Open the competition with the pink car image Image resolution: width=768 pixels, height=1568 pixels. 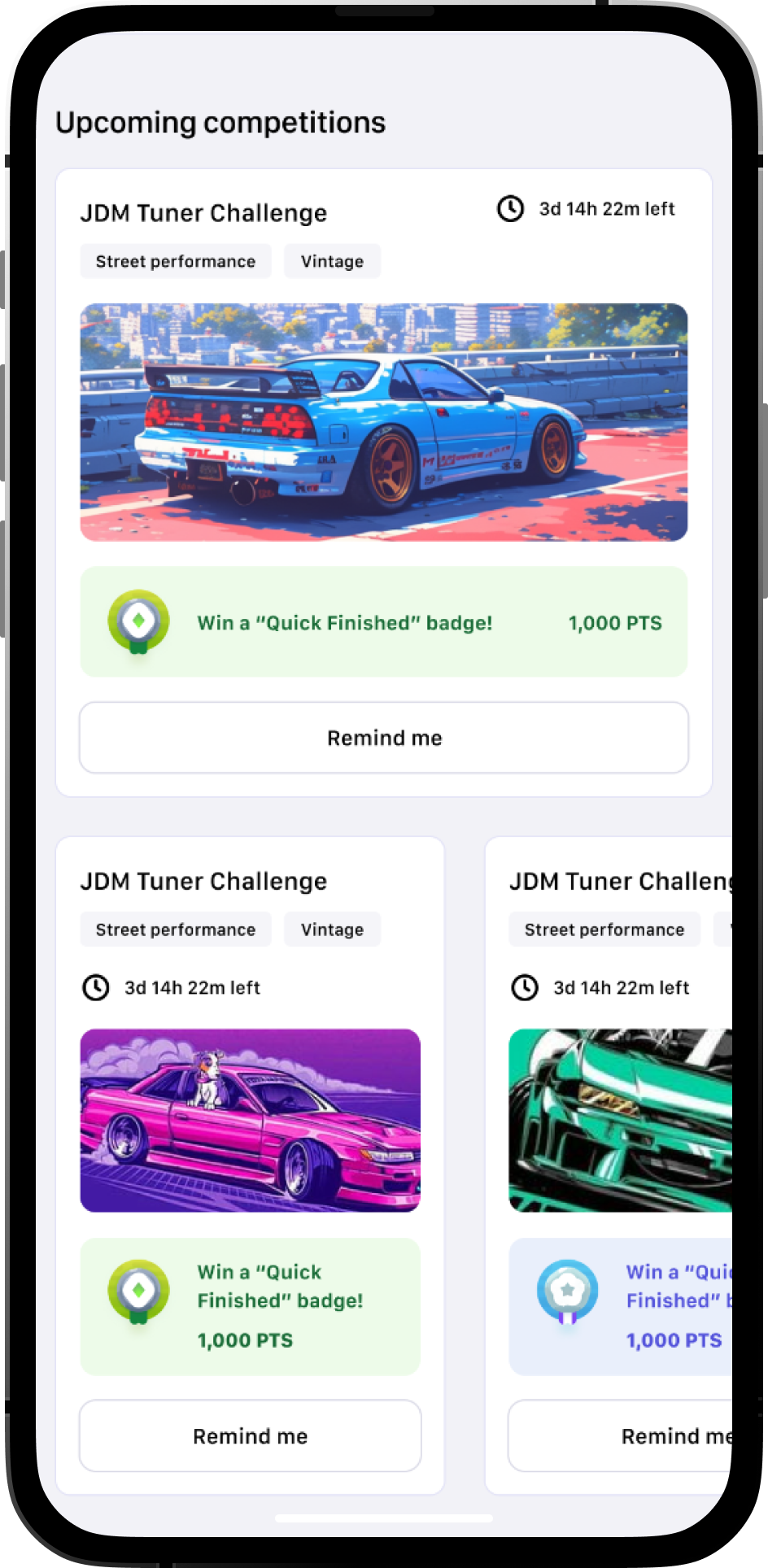tap(250, 1121)
